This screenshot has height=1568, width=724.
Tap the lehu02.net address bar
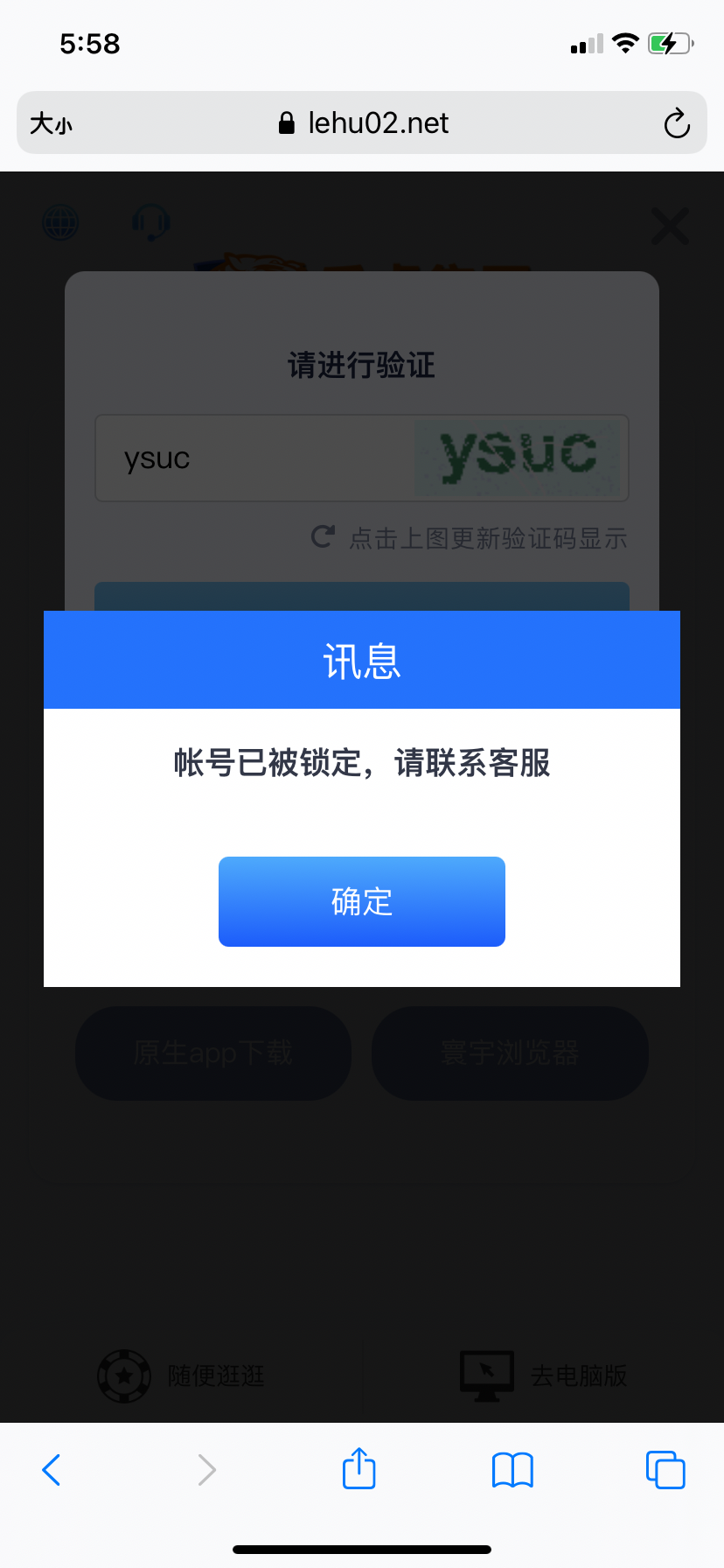(362, 123)
